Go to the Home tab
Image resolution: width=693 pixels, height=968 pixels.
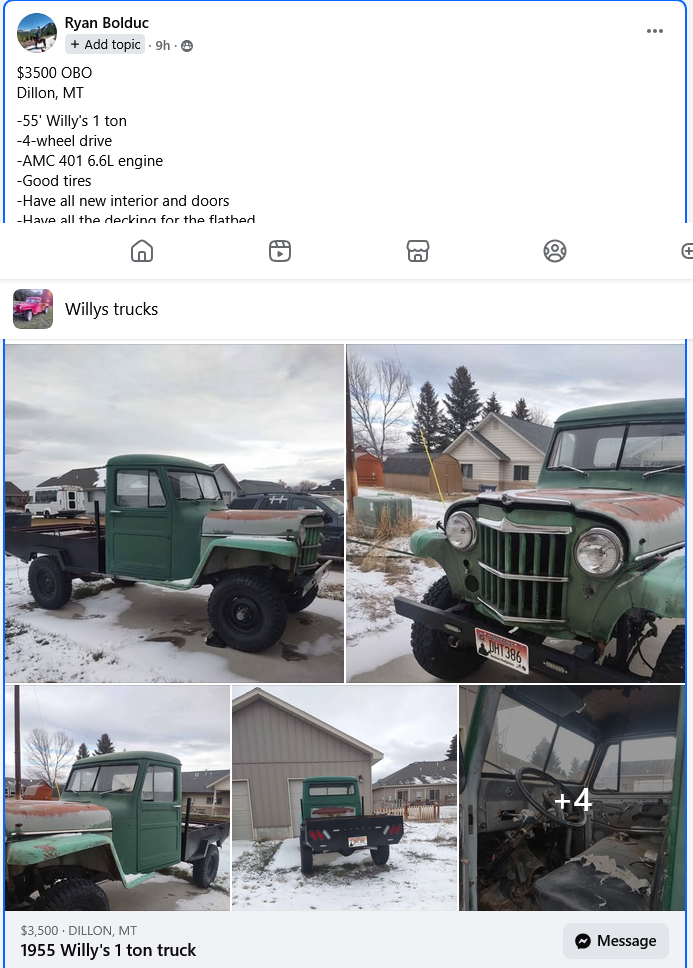coord(142,251)
